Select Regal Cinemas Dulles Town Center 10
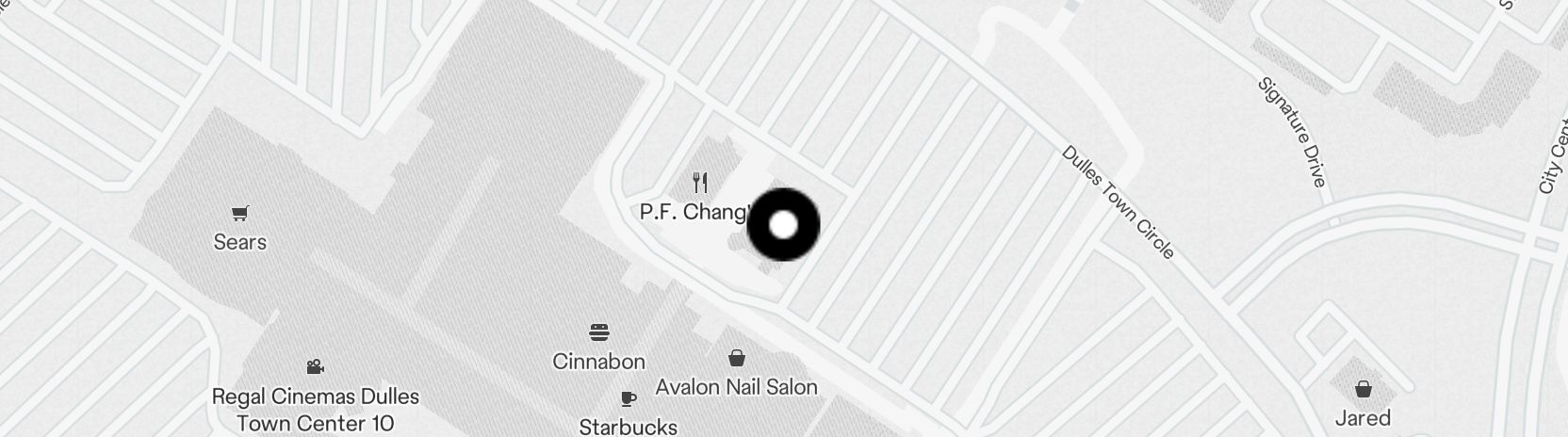This screenshot has width=1568, height=437. (315, 367)
